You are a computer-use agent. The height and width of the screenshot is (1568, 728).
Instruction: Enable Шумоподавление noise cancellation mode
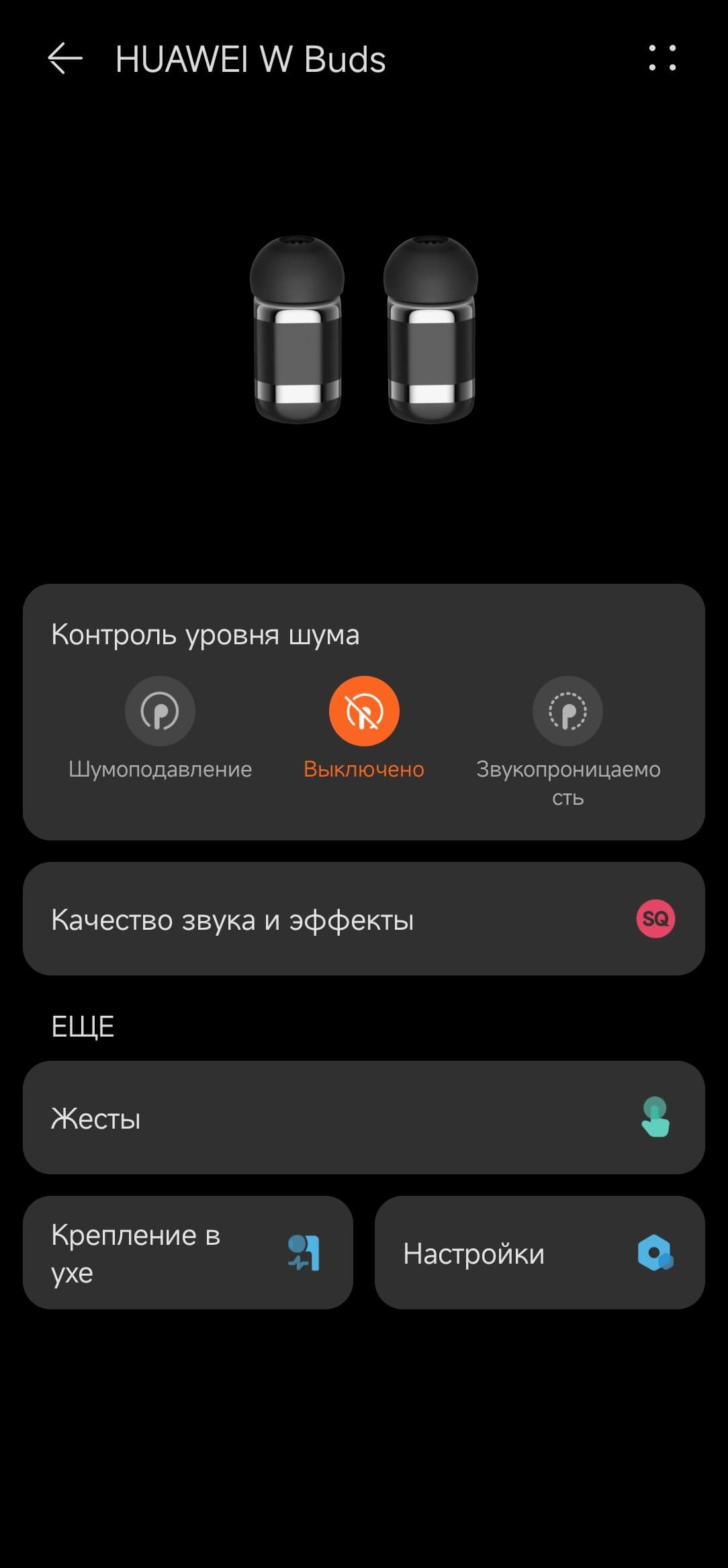pyautogui.click(x=160, y=711)
